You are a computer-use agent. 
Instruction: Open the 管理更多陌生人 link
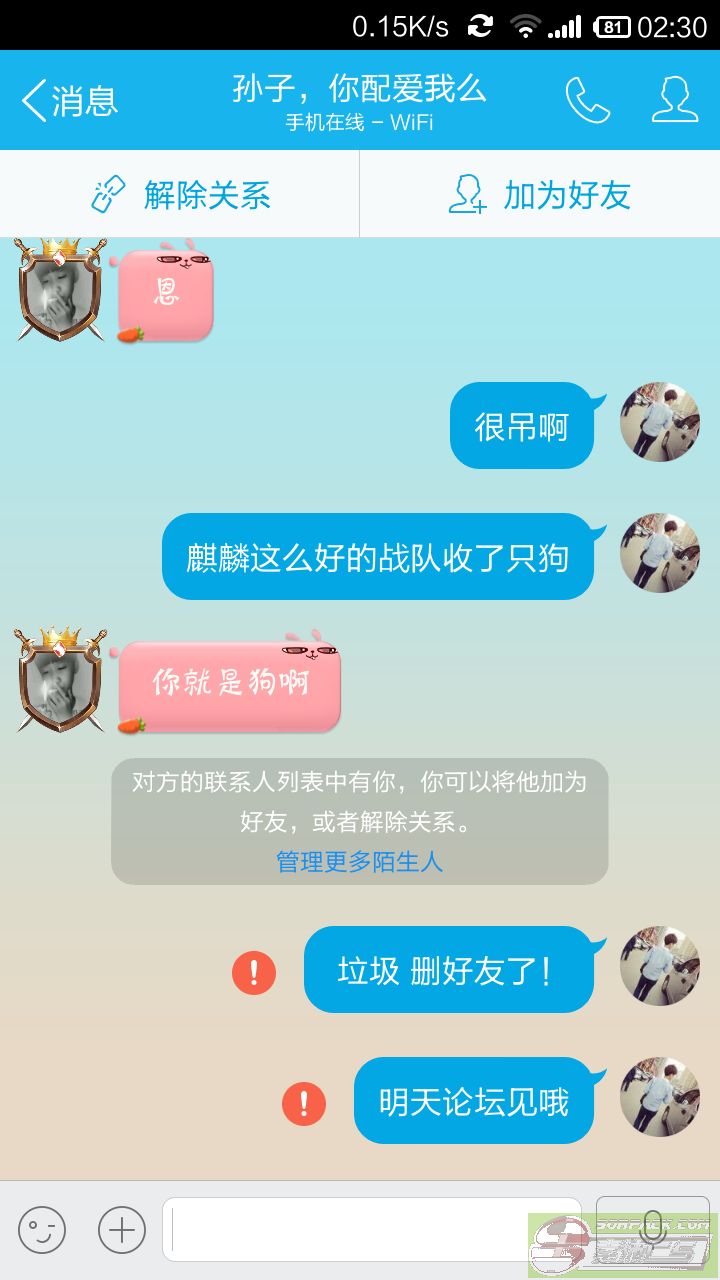point(360,861)
